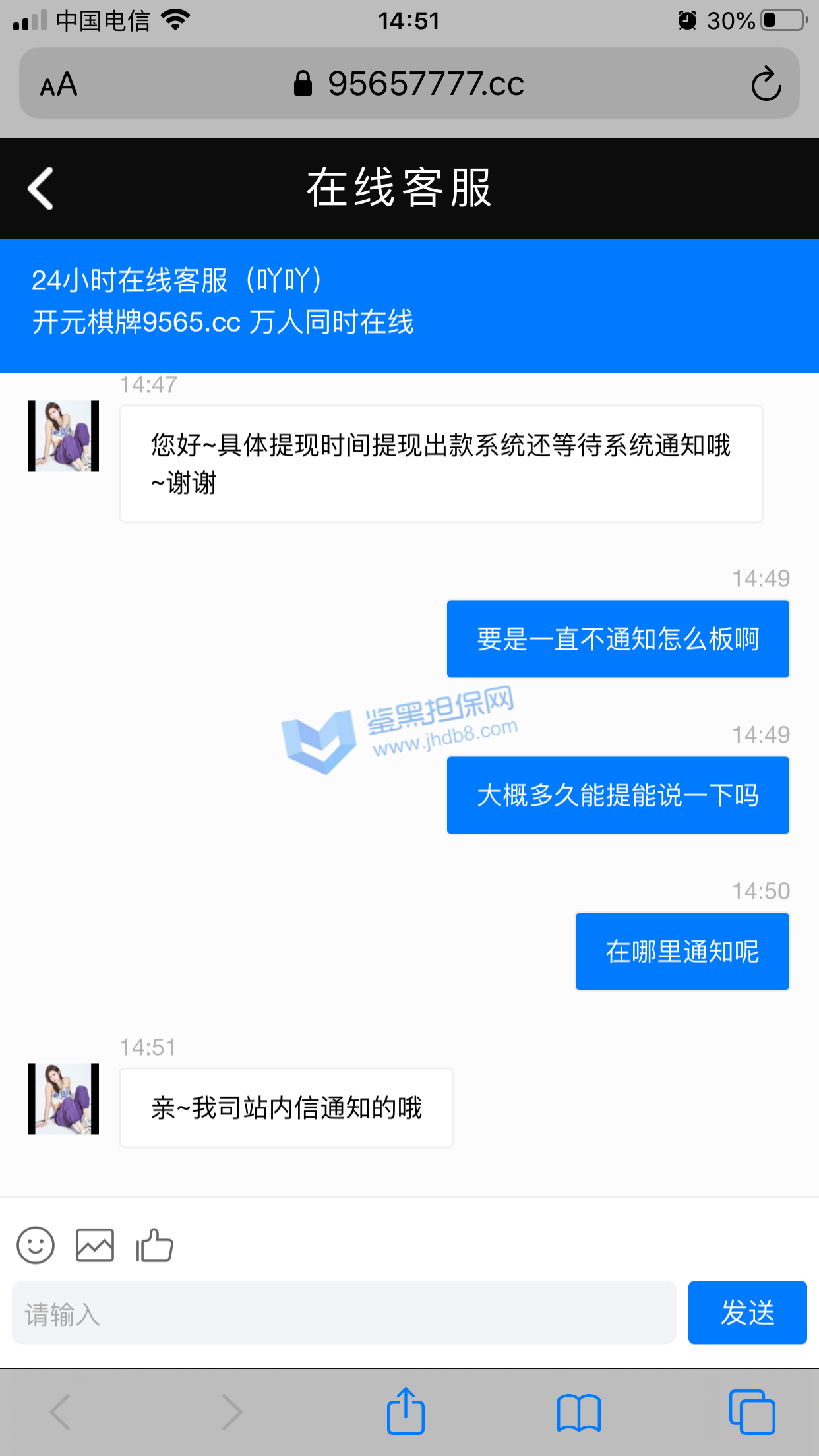Screen dimensions: 819x1456
Task: Send the message with 发送
Action: tap(747, 1313)
